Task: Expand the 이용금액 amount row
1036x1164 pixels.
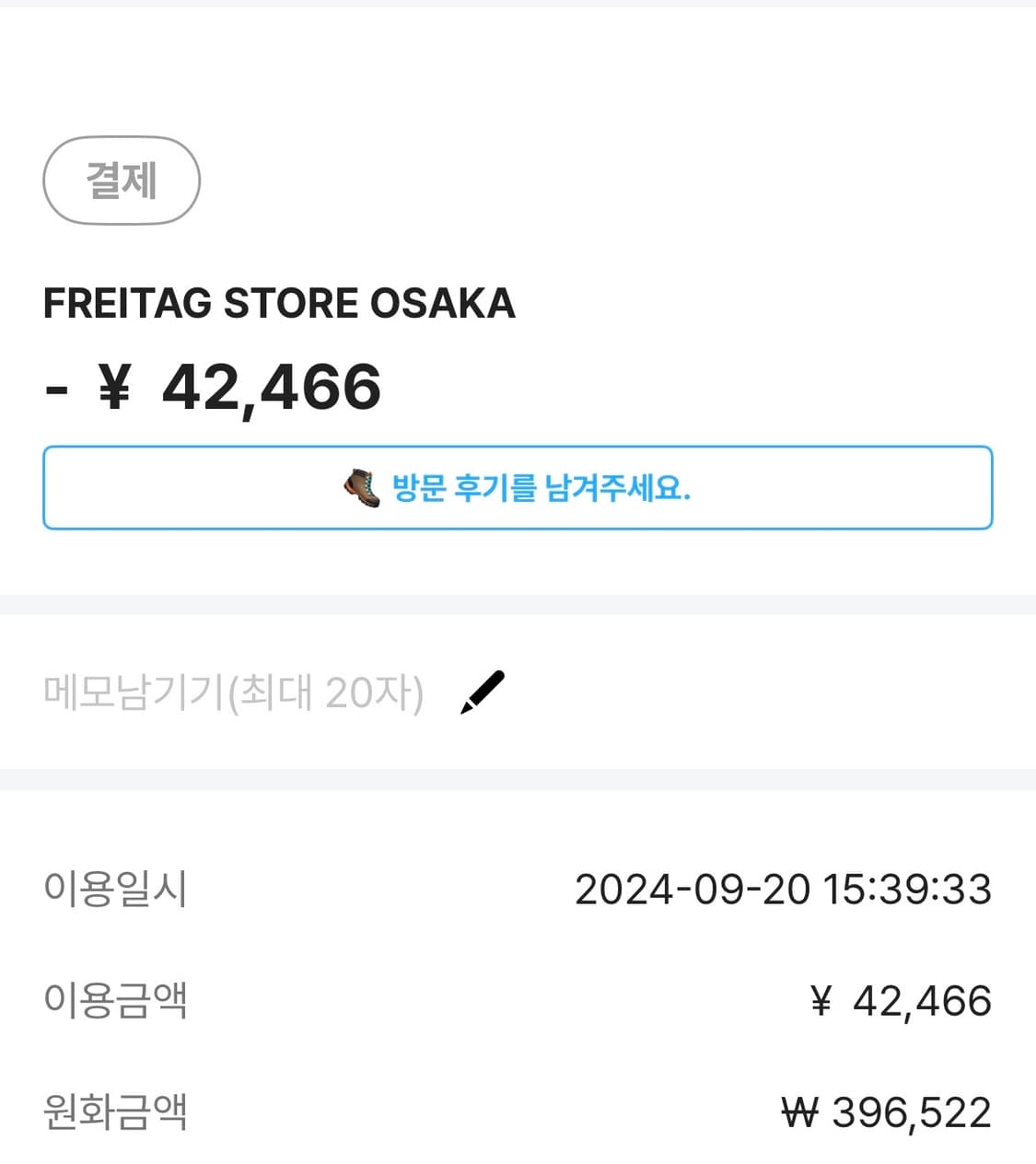Action: (518, 1000)
